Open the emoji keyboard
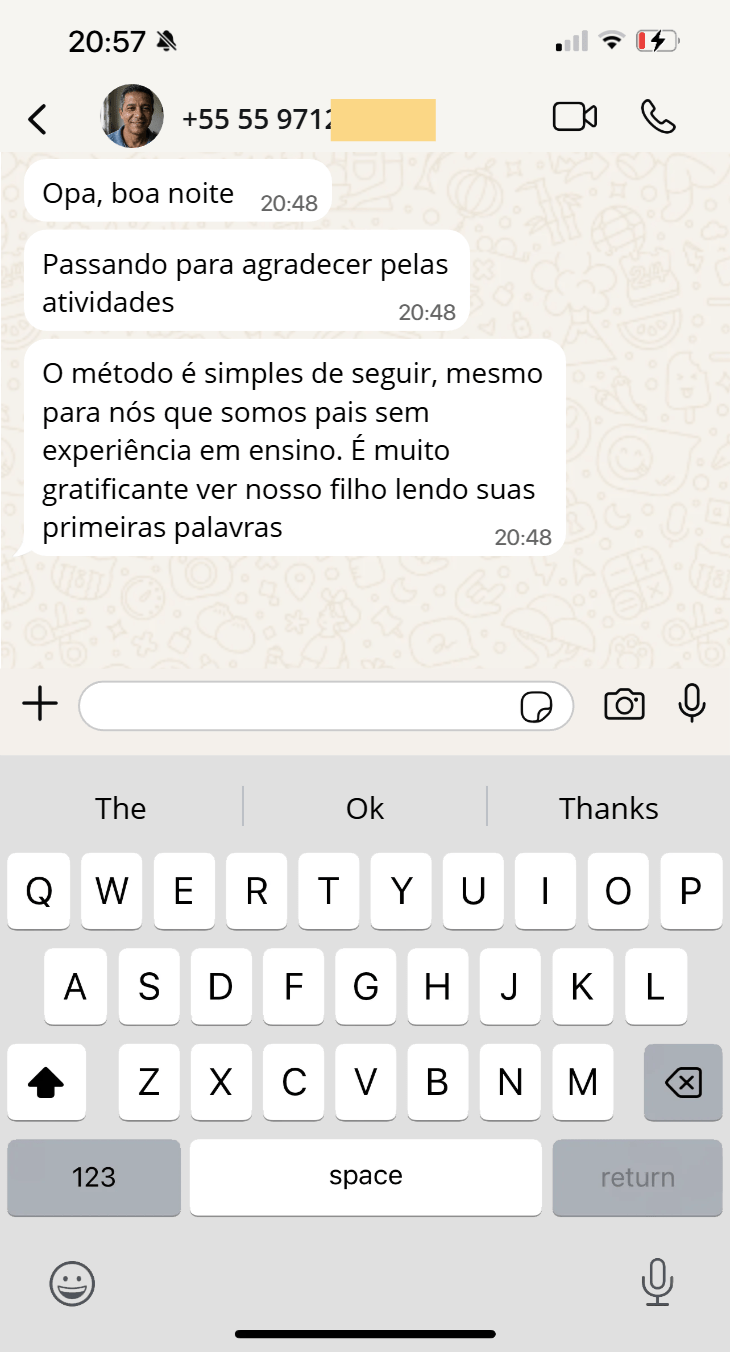Image resolution: width=730 pixels, height=1352 pixels. point(72,1283)
